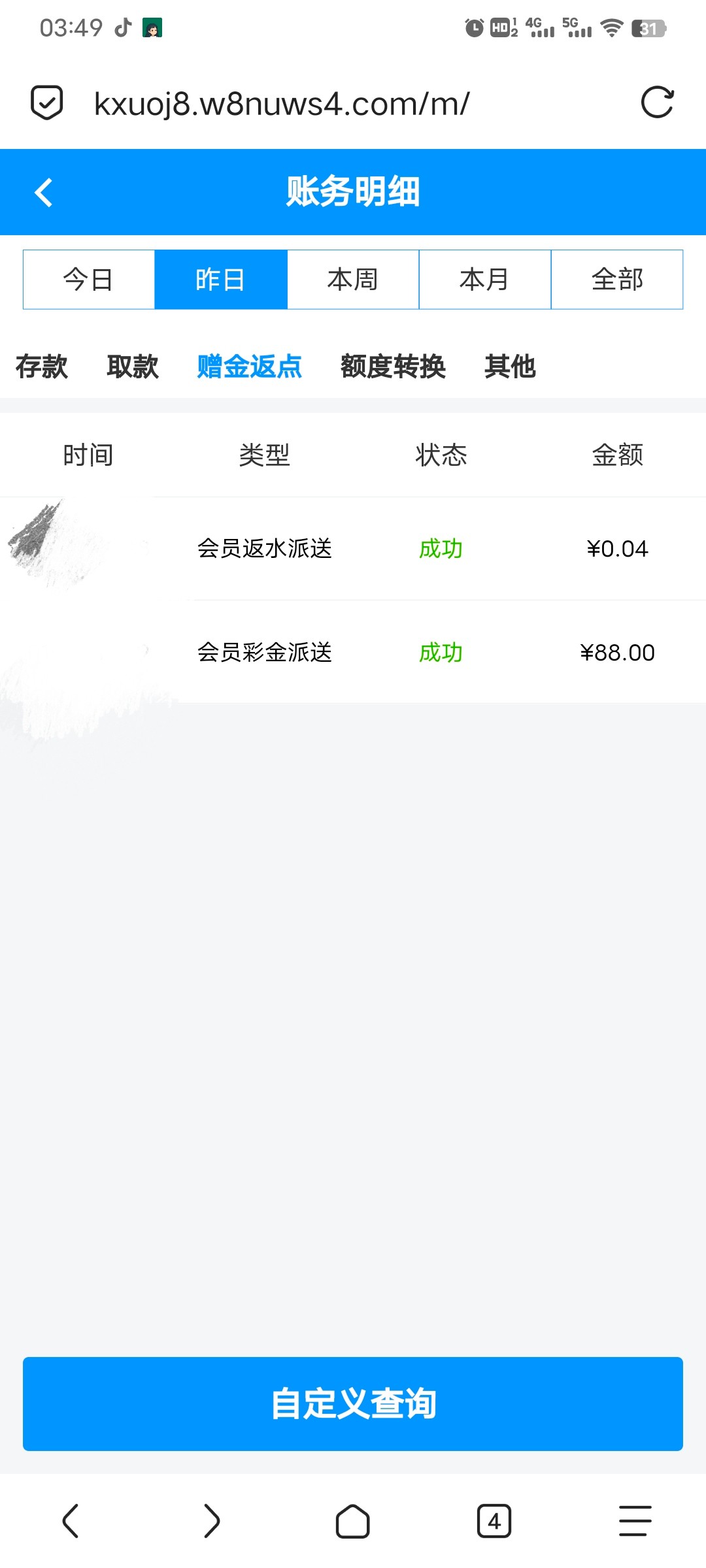Switch to the 今日 date filter
The image size is (706, 1568).
coord(89,280)
